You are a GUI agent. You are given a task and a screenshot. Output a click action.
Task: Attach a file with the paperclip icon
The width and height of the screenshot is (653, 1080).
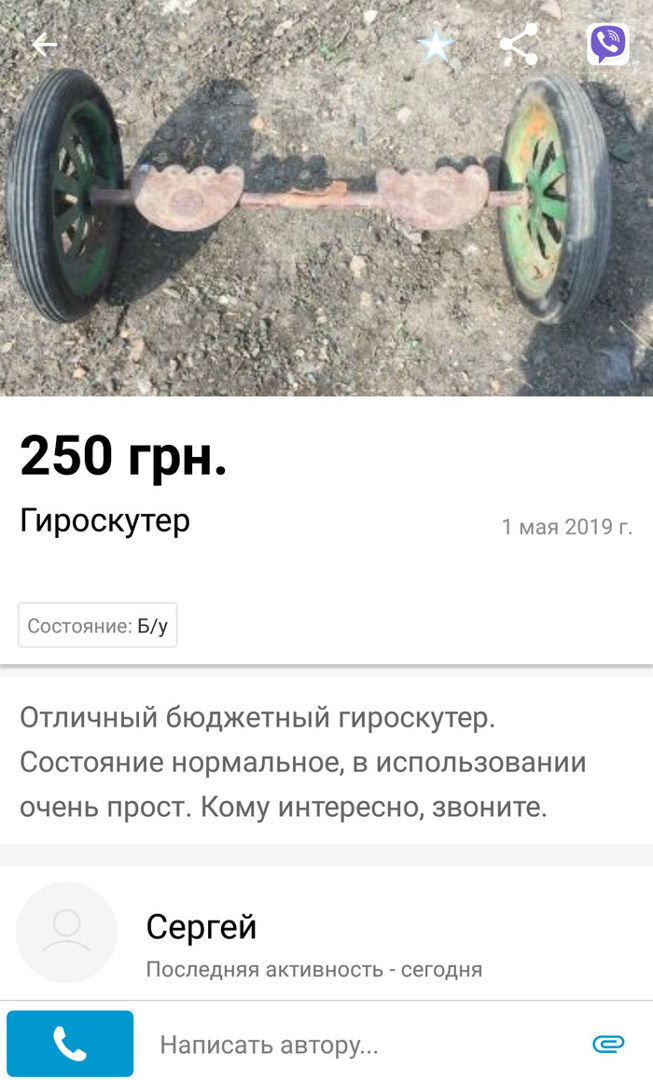(608, 1044)
